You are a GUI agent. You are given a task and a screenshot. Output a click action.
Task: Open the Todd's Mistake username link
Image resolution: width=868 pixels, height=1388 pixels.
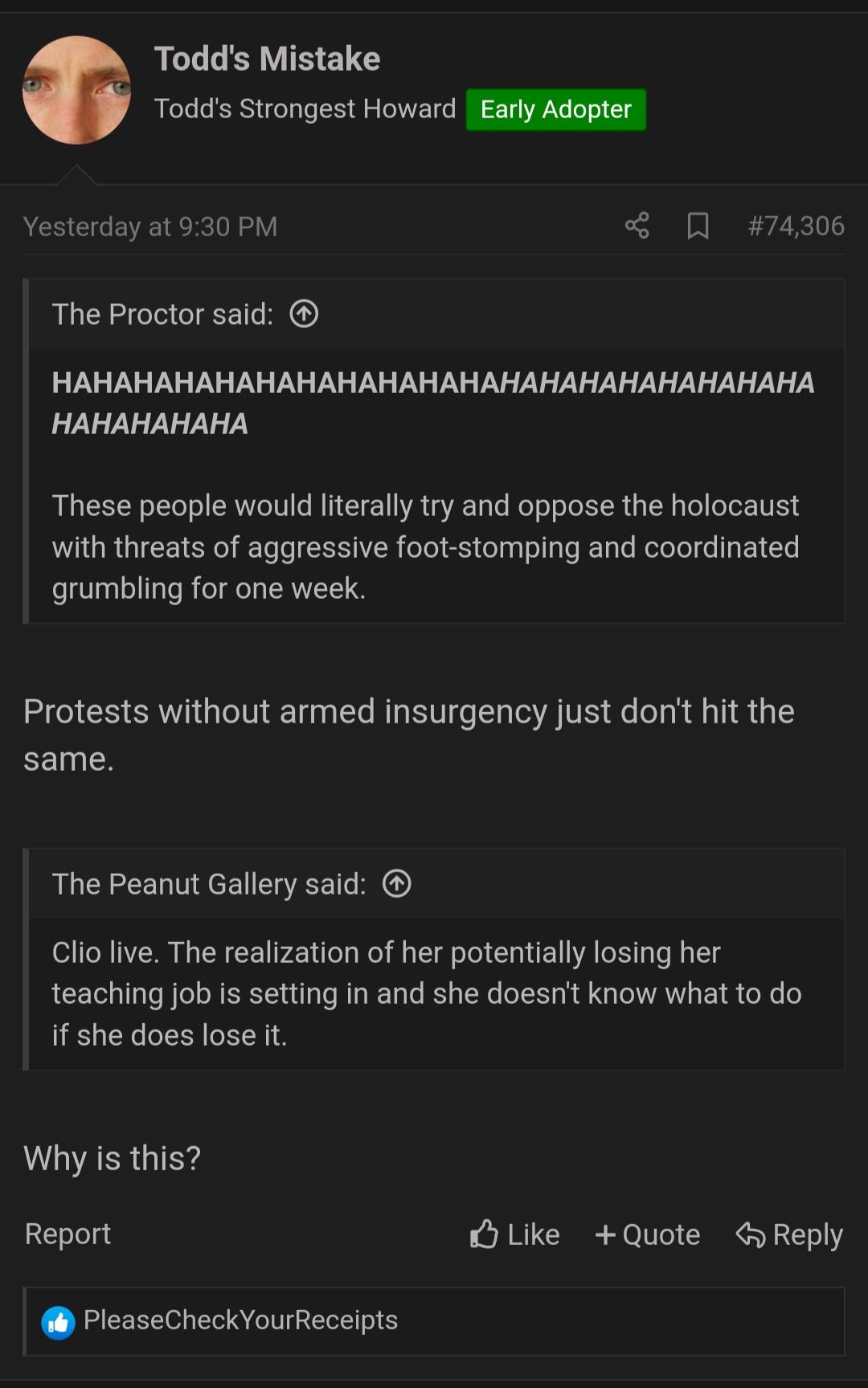(267, 59)
